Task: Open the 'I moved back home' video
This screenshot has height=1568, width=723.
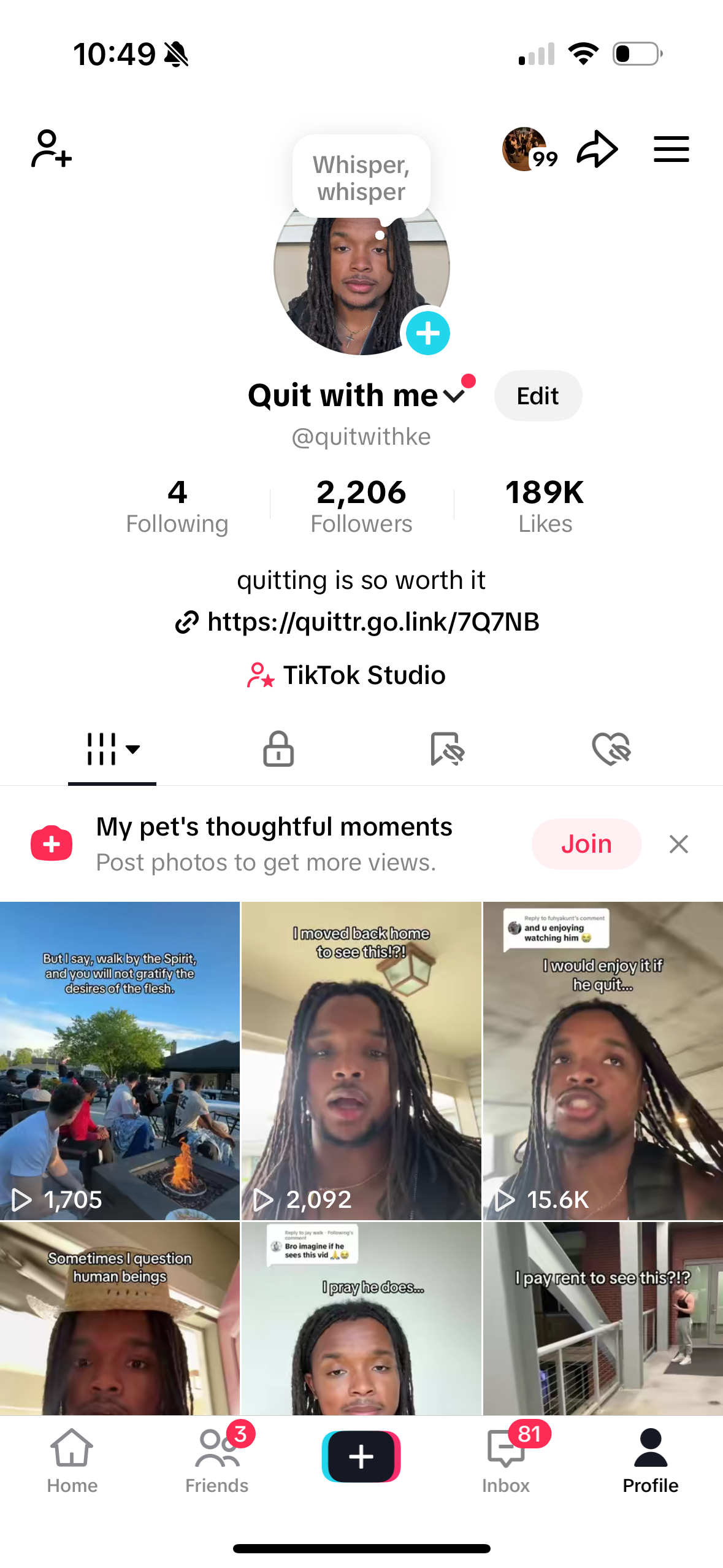Action: tap(361, 1060)
